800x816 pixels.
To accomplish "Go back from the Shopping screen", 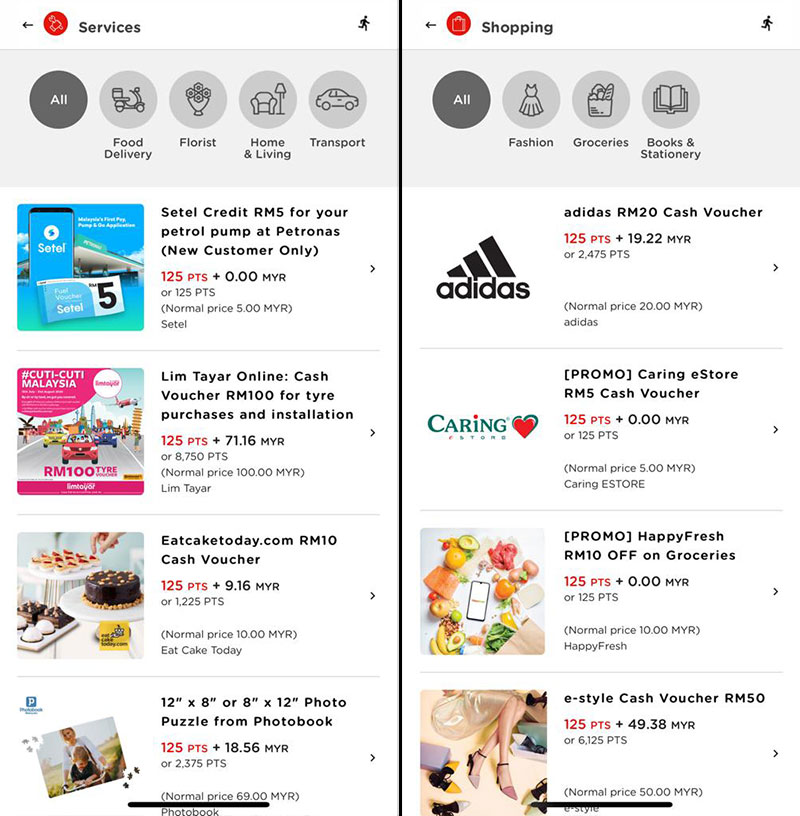I will 430,25.
